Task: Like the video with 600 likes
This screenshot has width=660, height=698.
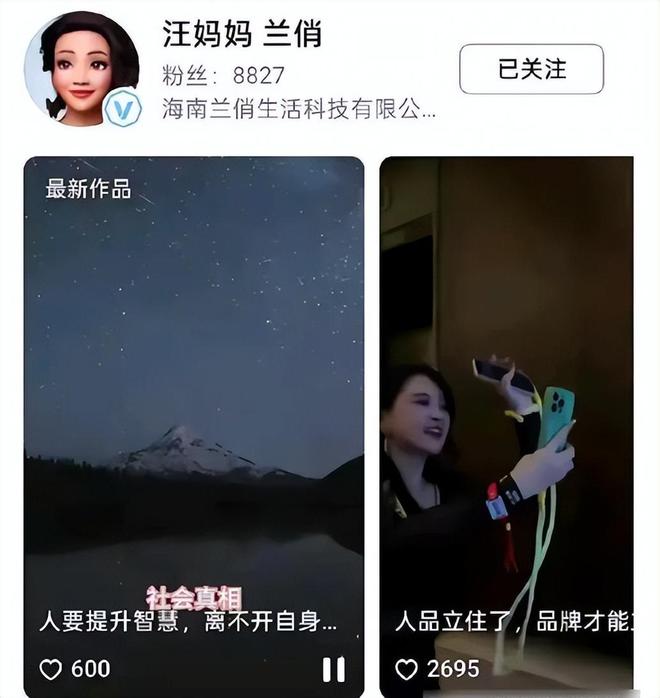Action: tap(50, 669)
